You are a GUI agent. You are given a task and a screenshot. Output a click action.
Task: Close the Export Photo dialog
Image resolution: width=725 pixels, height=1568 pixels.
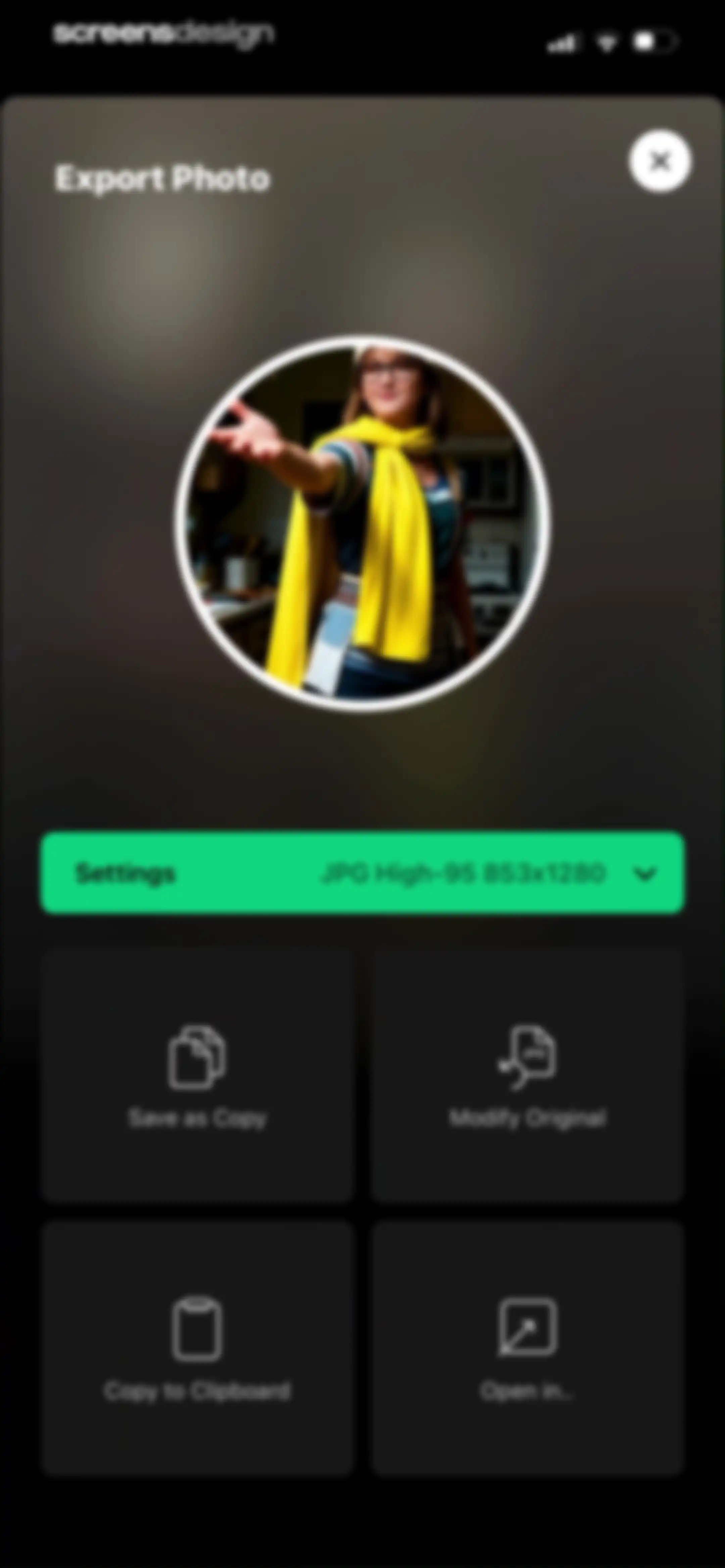660,161
